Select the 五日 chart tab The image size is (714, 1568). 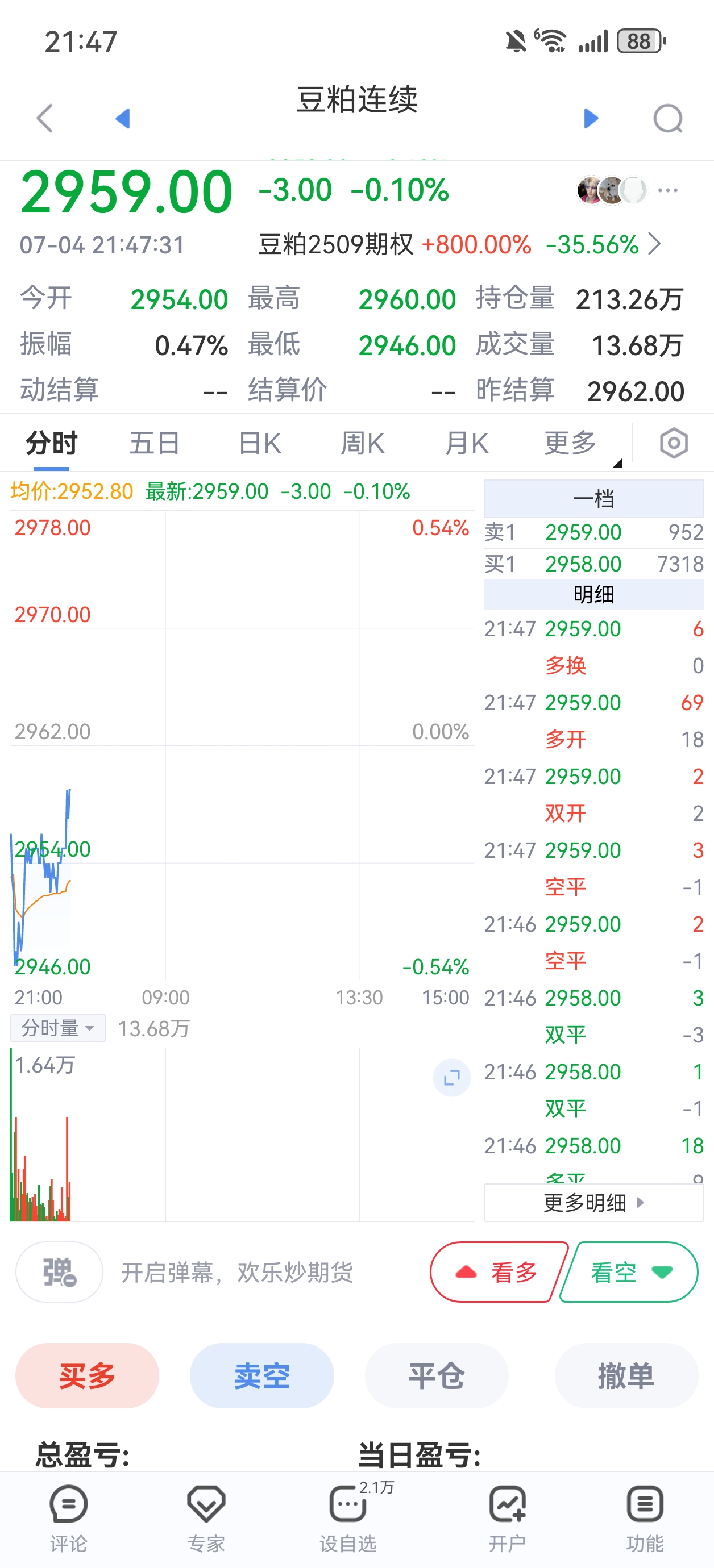(154, 443)
